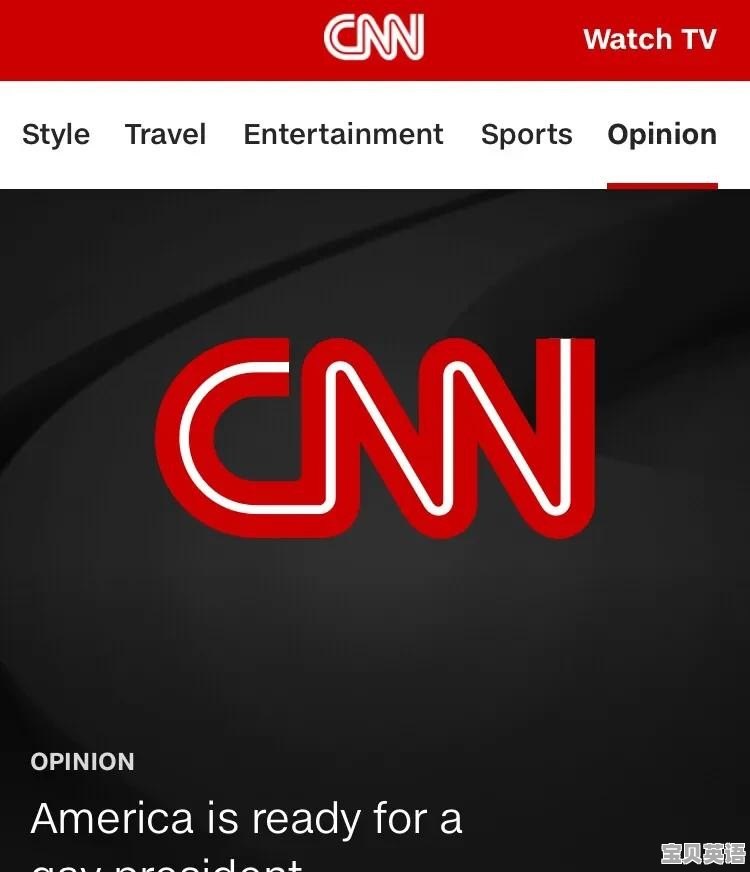
Task: Open the Watch TV link
Action: tap(649, 39)
